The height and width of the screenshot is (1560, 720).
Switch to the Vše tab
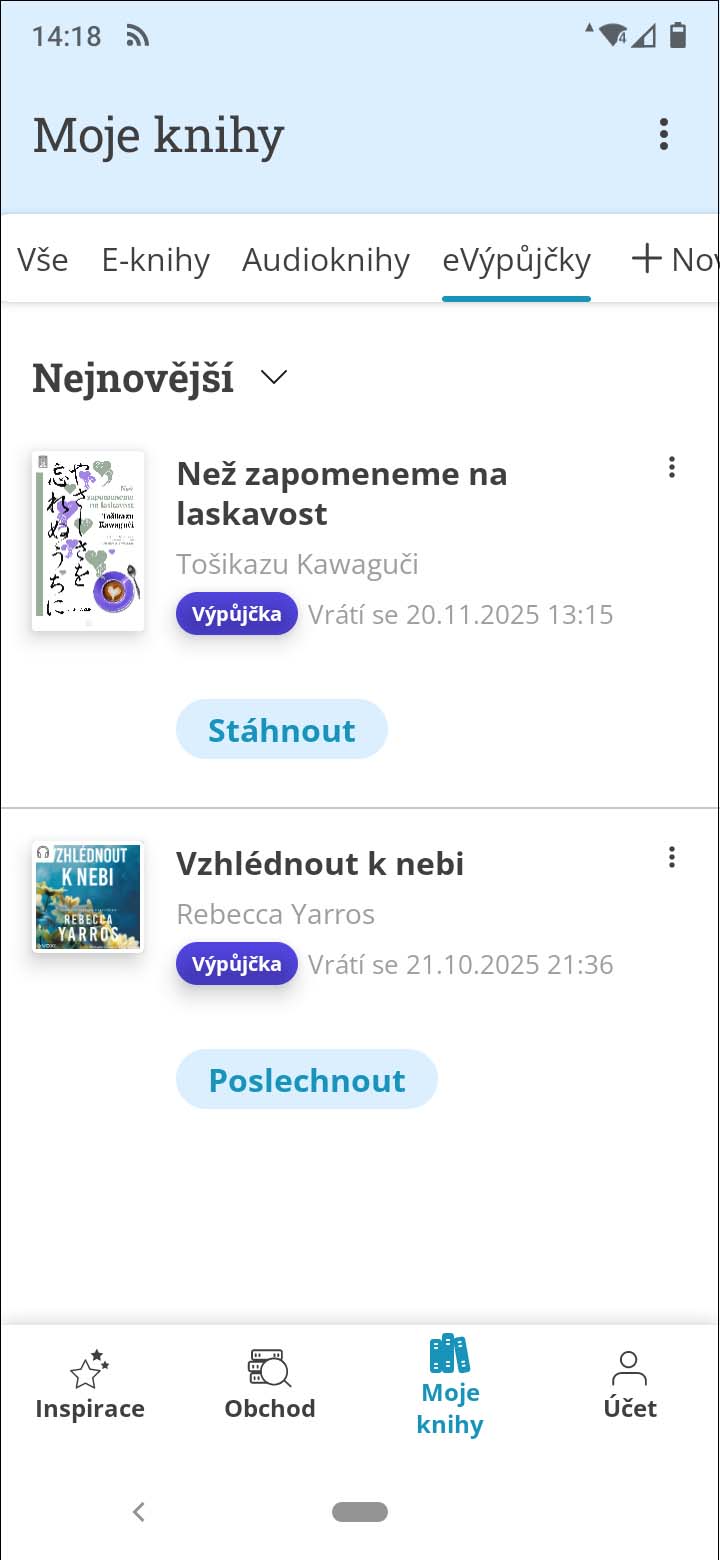[x=43, y=260]
